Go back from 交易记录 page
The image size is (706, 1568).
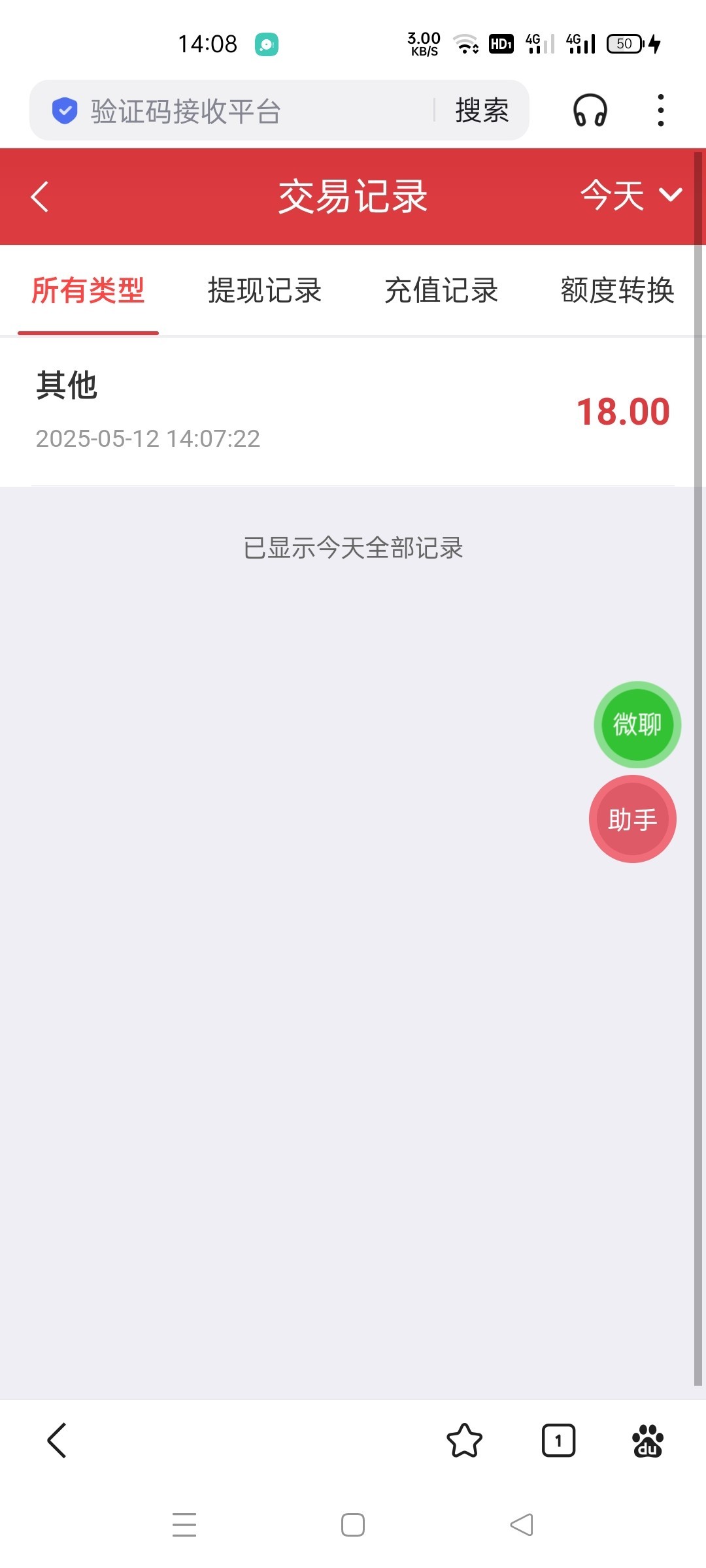[x=40, y=197]
